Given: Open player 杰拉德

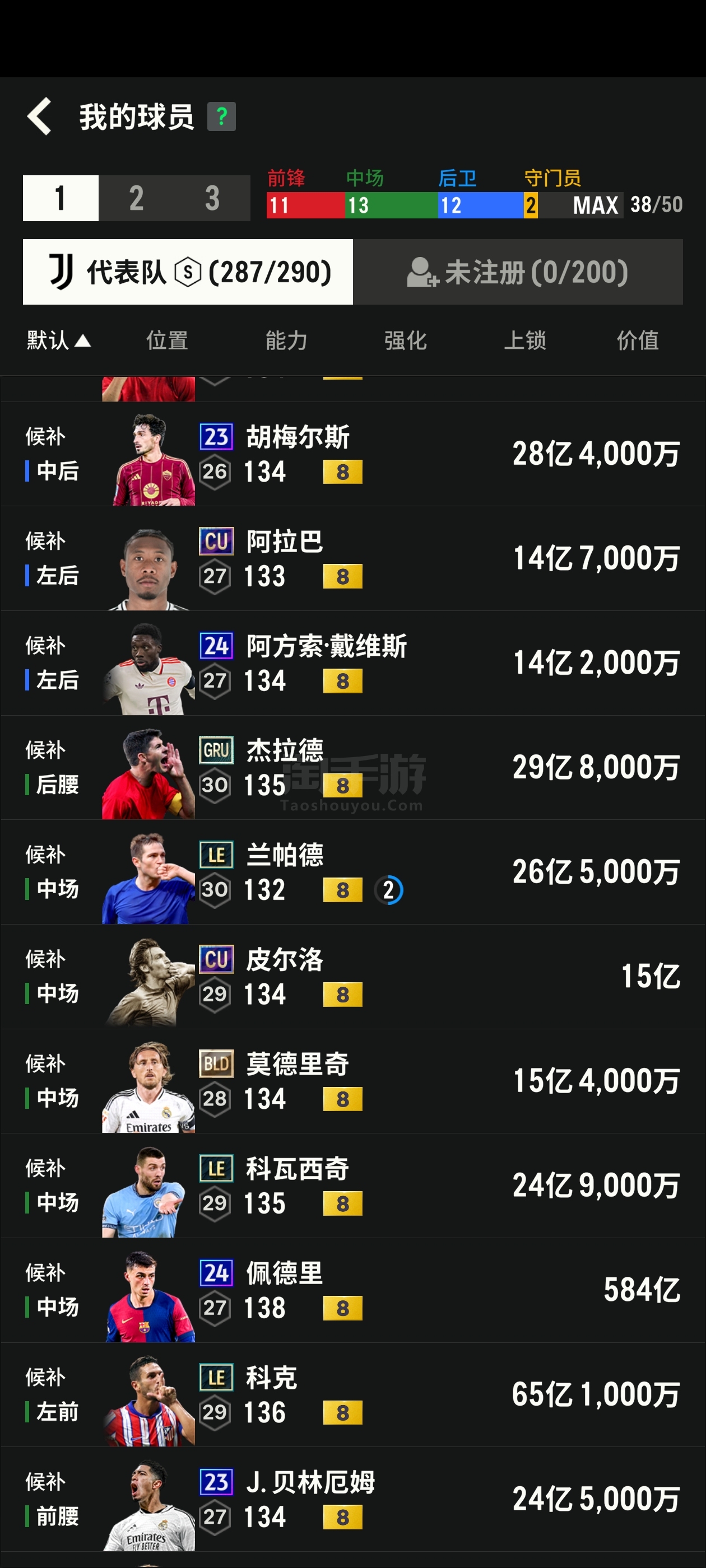Looking at the screenshot, I should pos(352,768).
